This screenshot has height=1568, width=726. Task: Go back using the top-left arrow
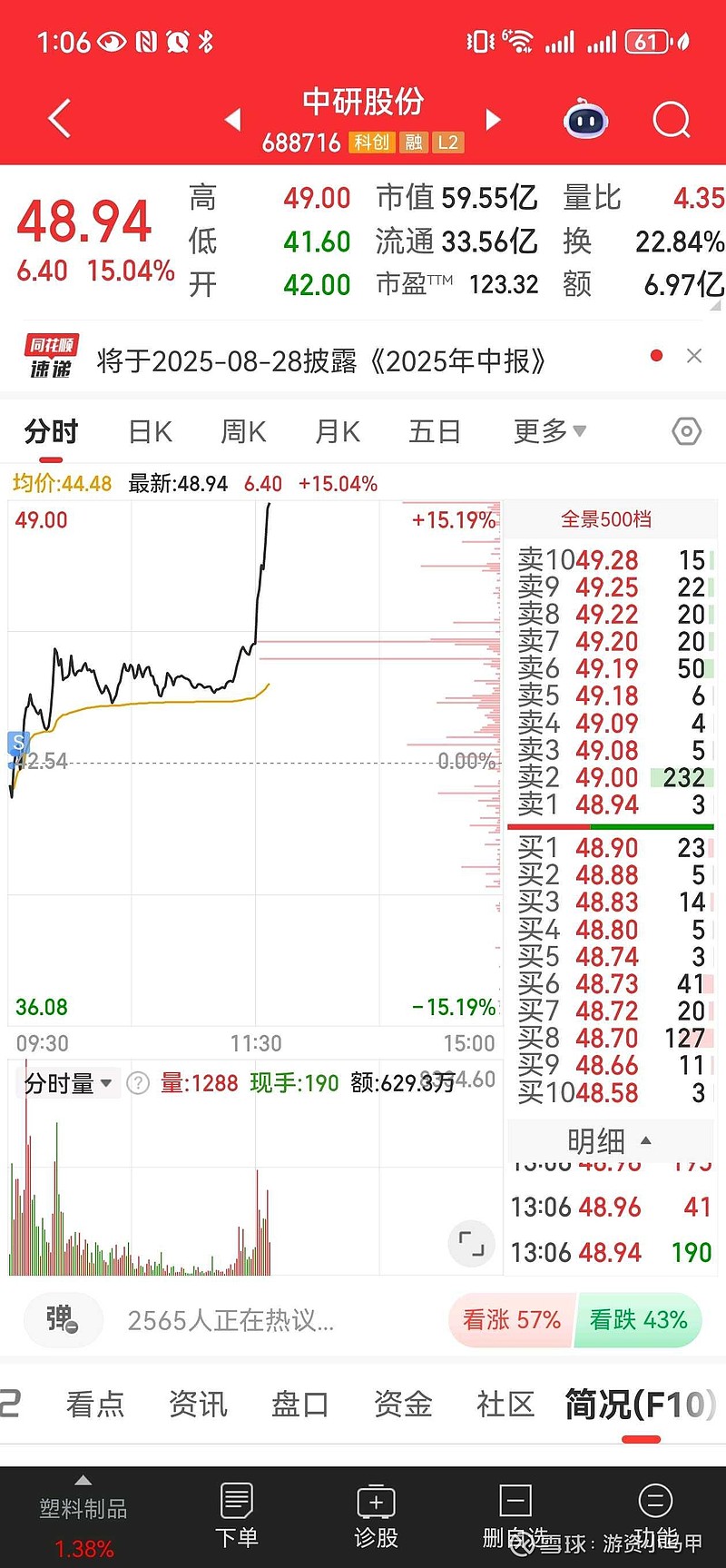(59, 119)
